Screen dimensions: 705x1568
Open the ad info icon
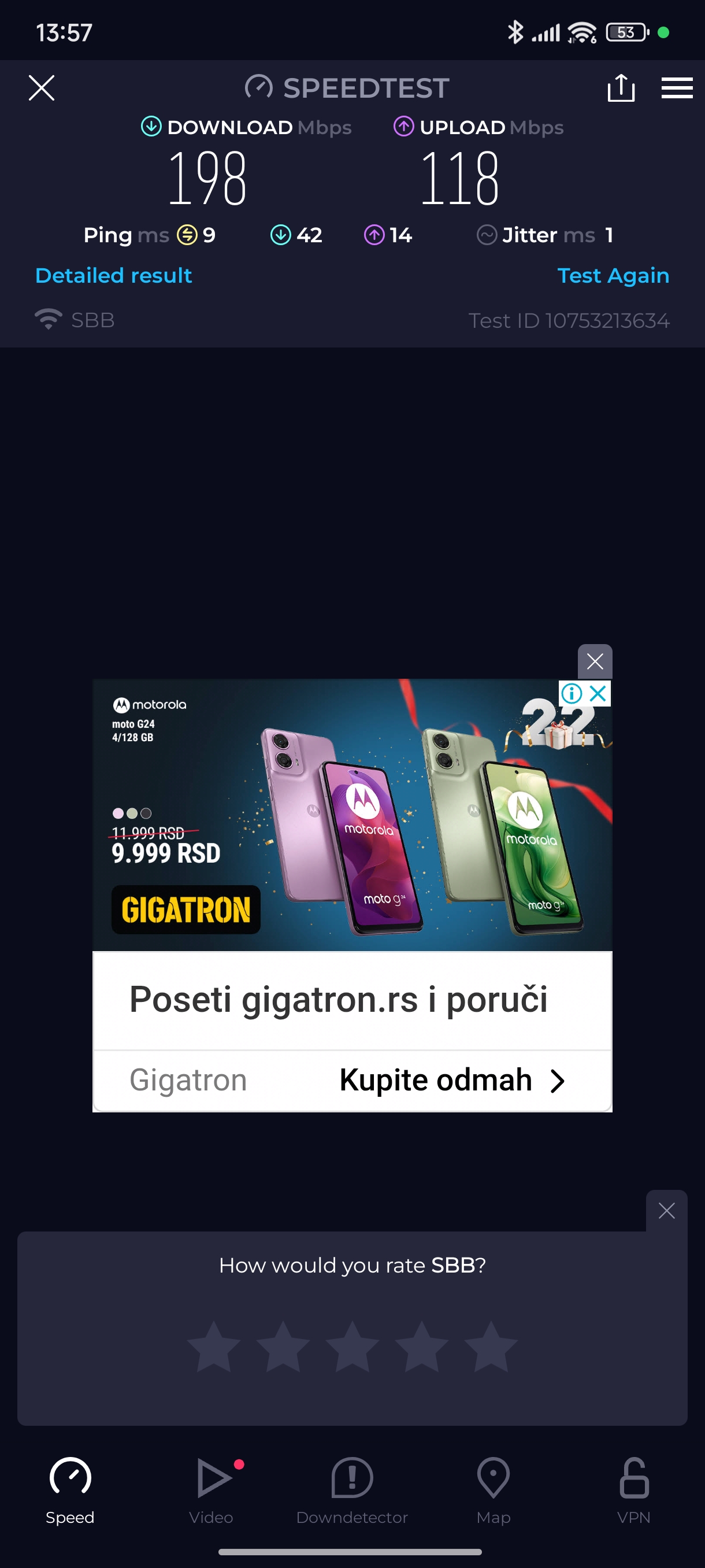coord(571,693)
